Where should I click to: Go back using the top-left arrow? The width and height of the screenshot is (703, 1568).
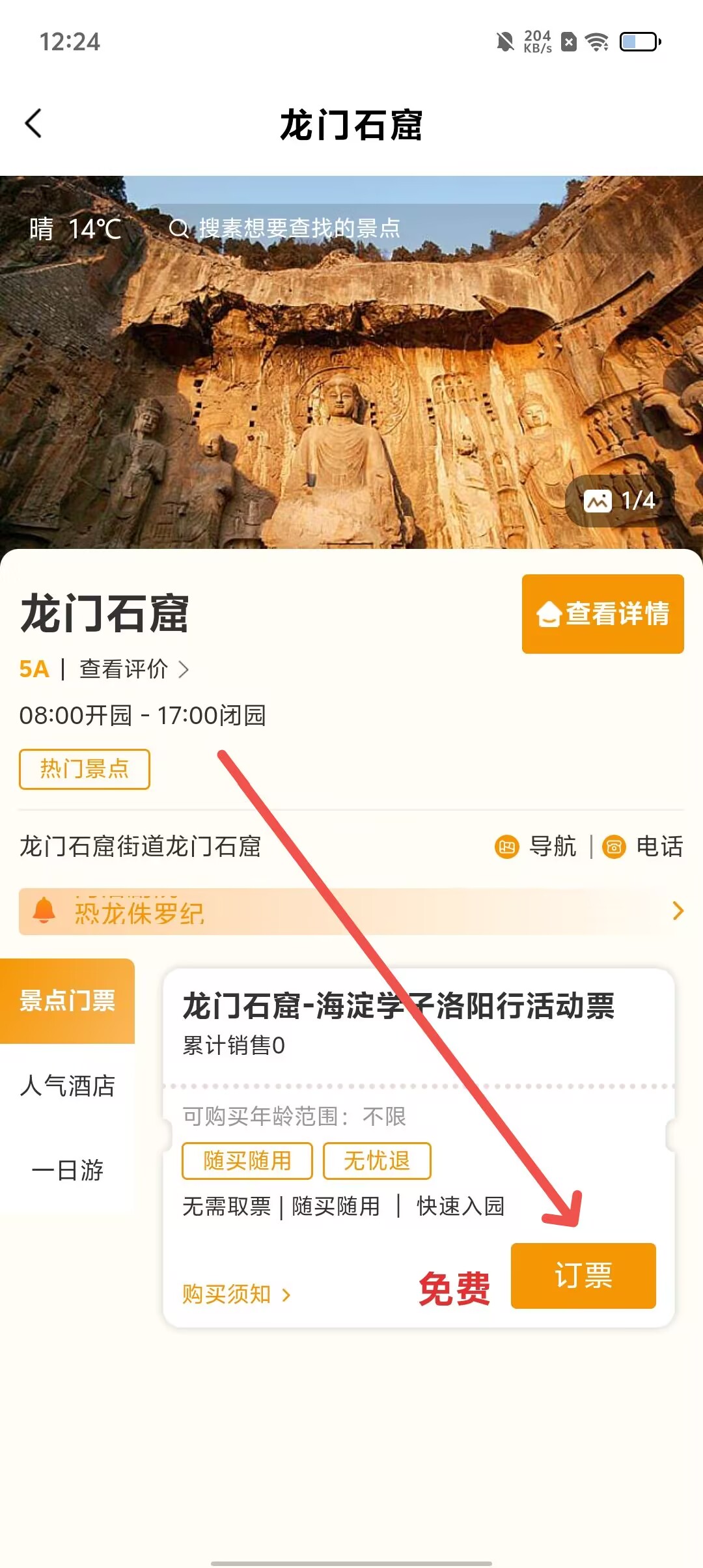point(34,124)
